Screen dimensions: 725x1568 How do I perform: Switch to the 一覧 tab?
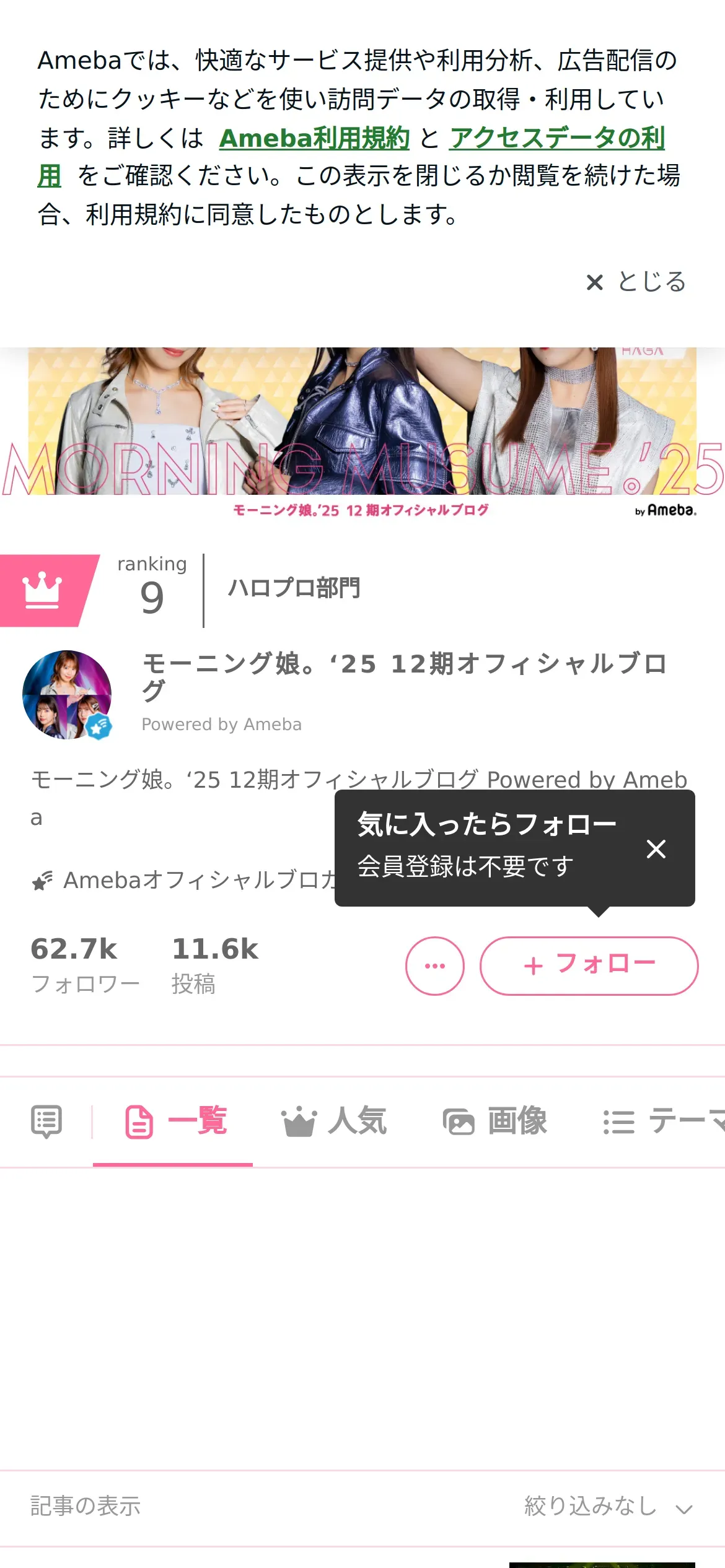pyautogui.click(x=176, y=1121)
